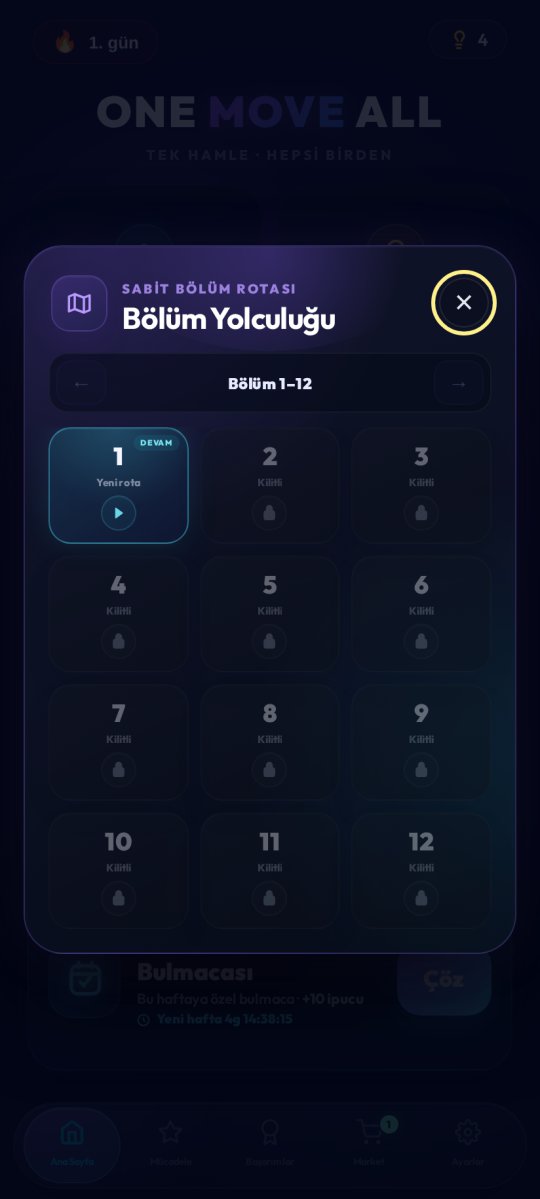Tap locked level 3 tile
The image size is (540, 1199).
tap(421, 486)
